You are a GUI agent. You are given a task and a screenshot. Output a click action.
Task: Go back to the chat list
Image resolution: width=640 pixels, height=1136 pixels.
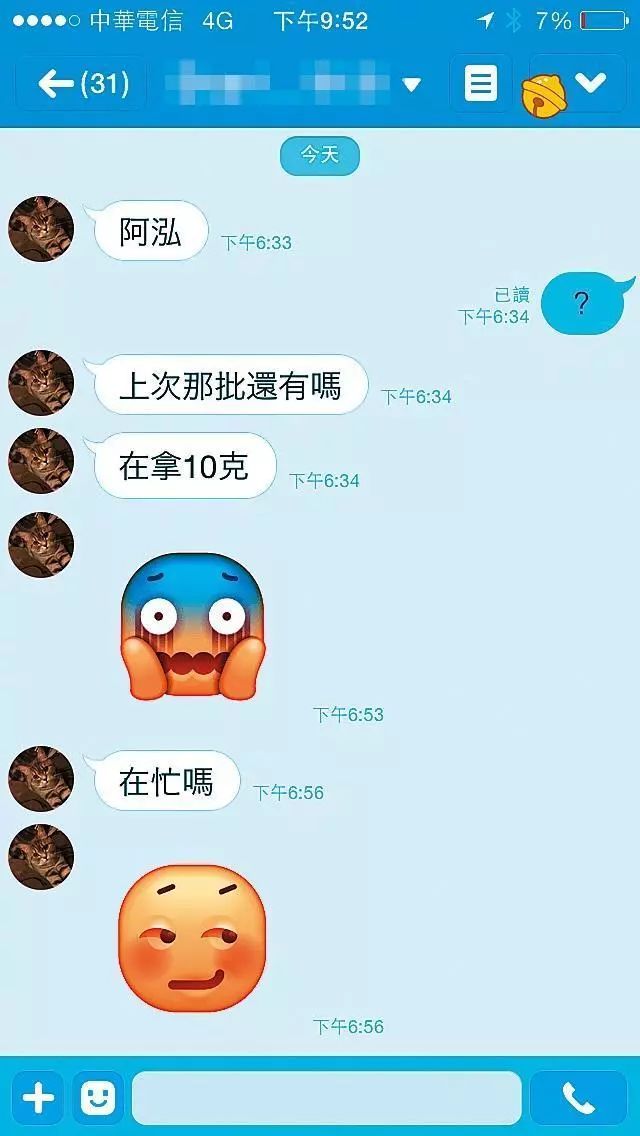tap(82, 83)
